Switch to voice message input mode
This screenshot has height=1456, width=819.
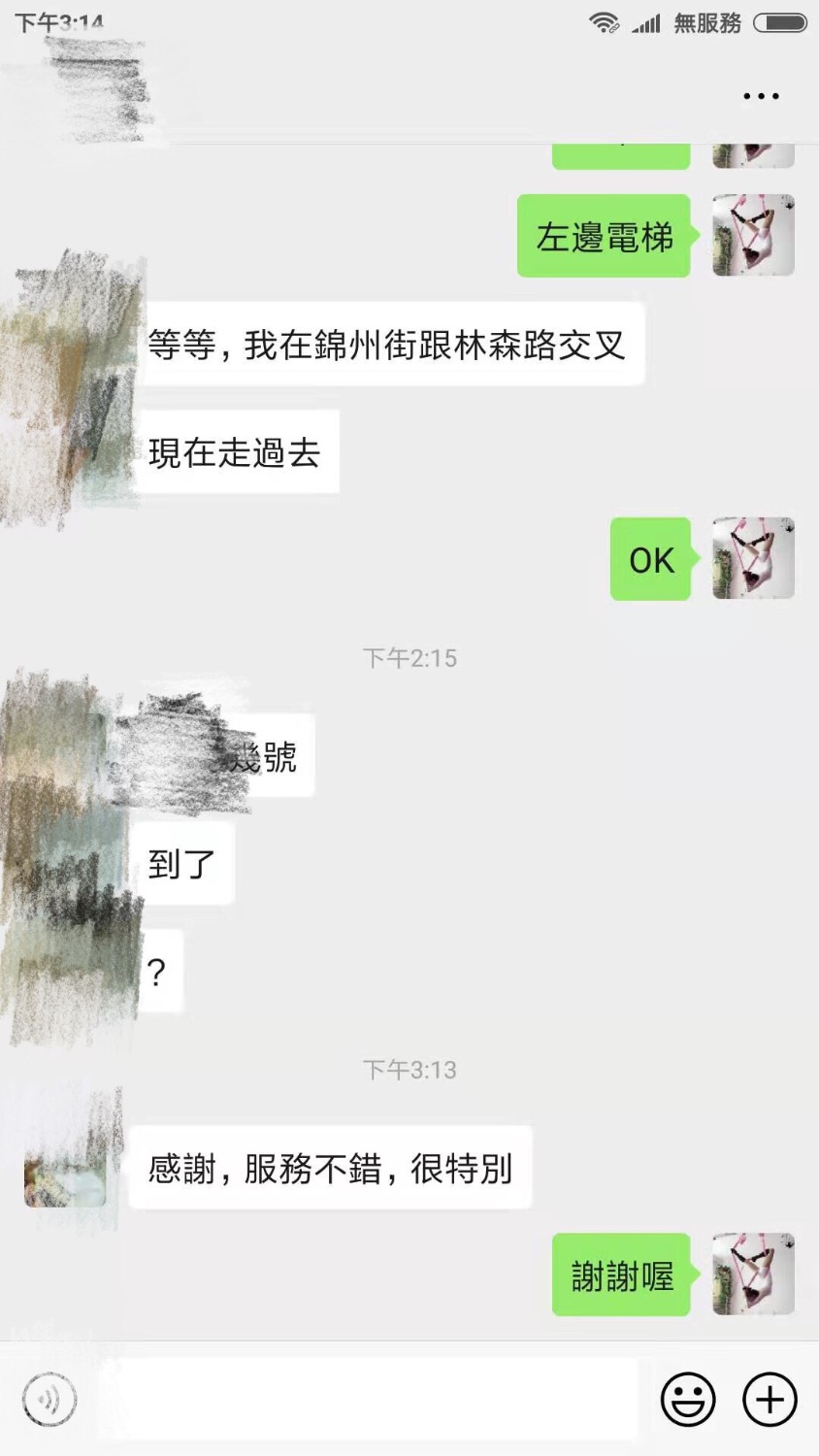point(50,1400)
